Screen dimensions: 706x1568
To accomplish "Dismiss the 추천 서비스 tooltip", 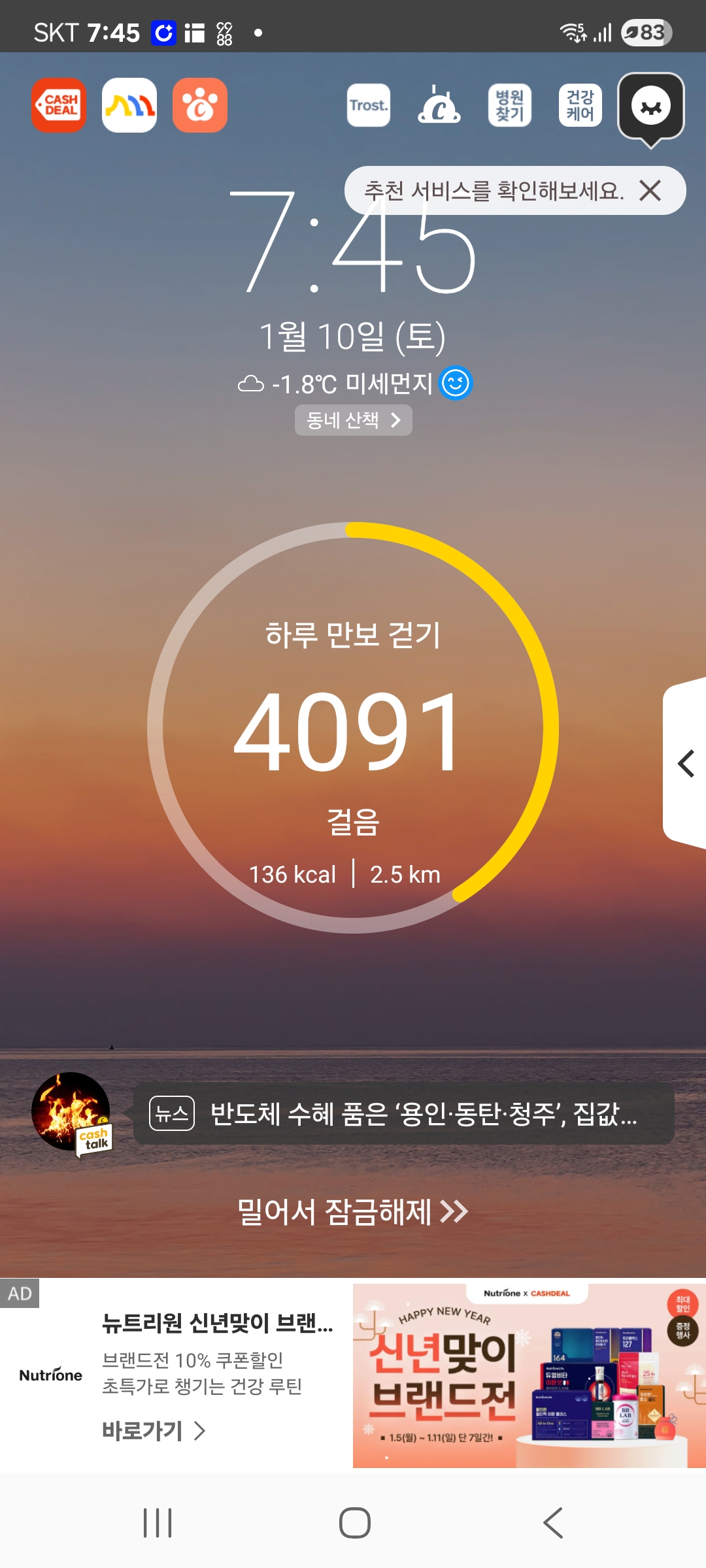I will pyautogui.click(x=650, y=191).
